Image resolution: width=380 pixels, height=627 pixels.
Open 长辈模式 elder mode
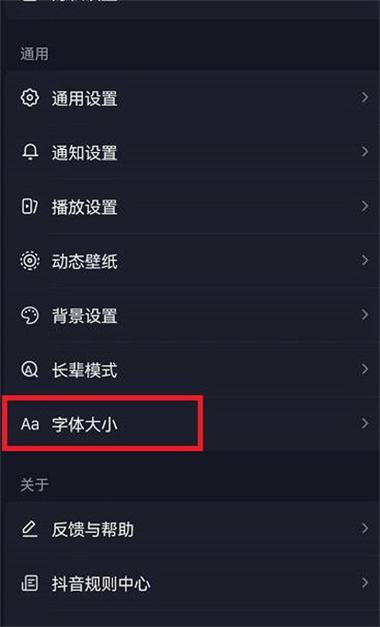tap(192, 370)
